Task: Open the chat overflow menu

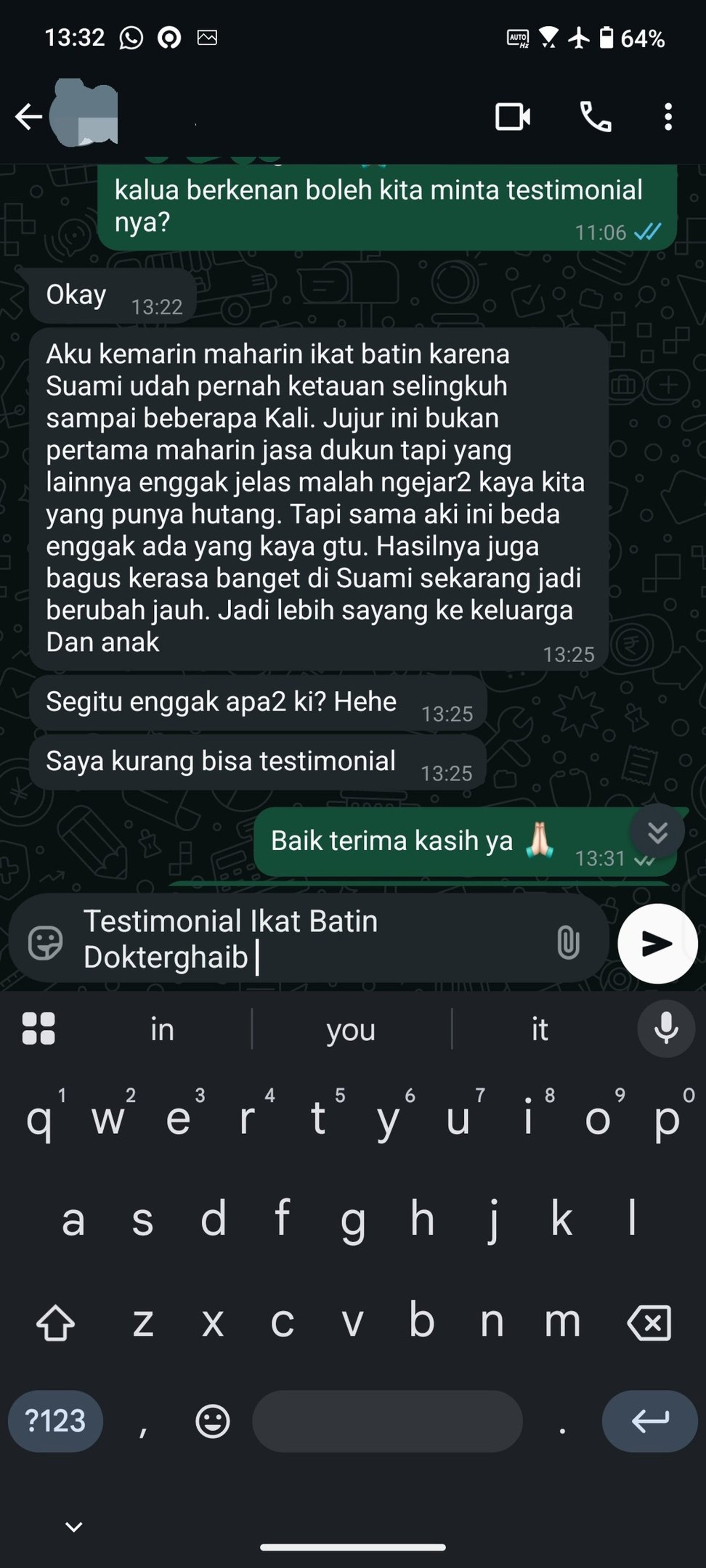Action: [x=668, y=116]
